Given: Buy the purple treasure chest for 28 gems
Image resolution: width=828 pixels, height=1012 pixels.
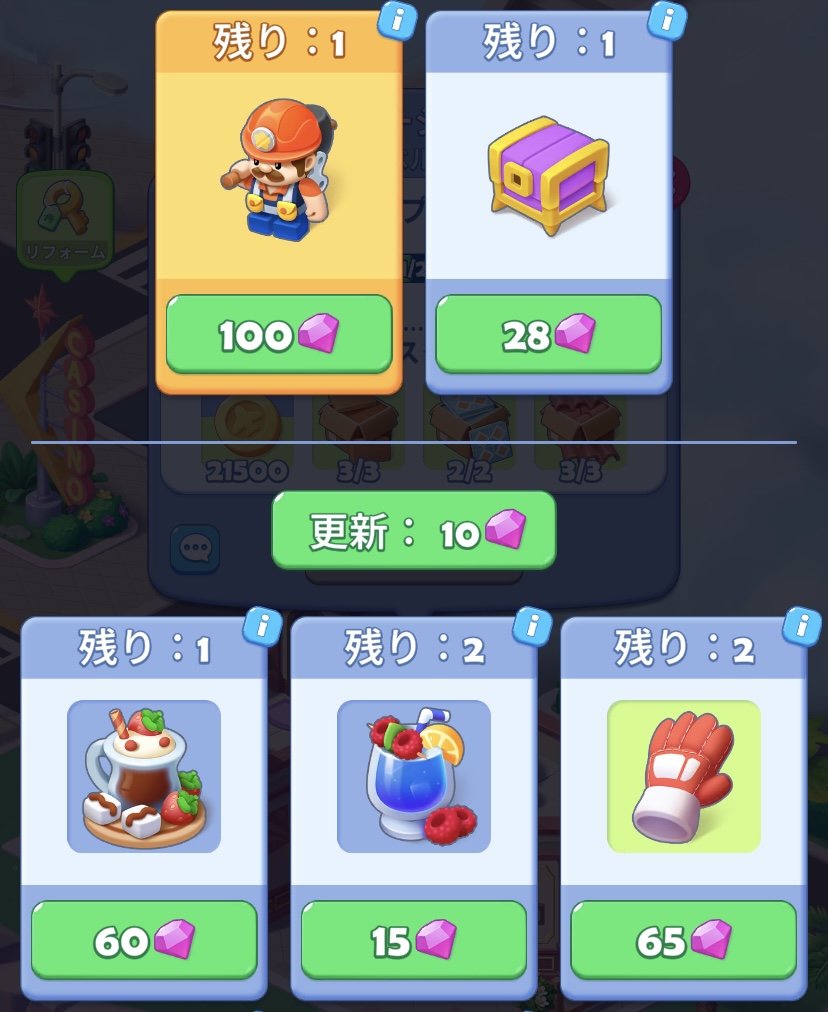Looking at the screenshot, I should point(548,335).
